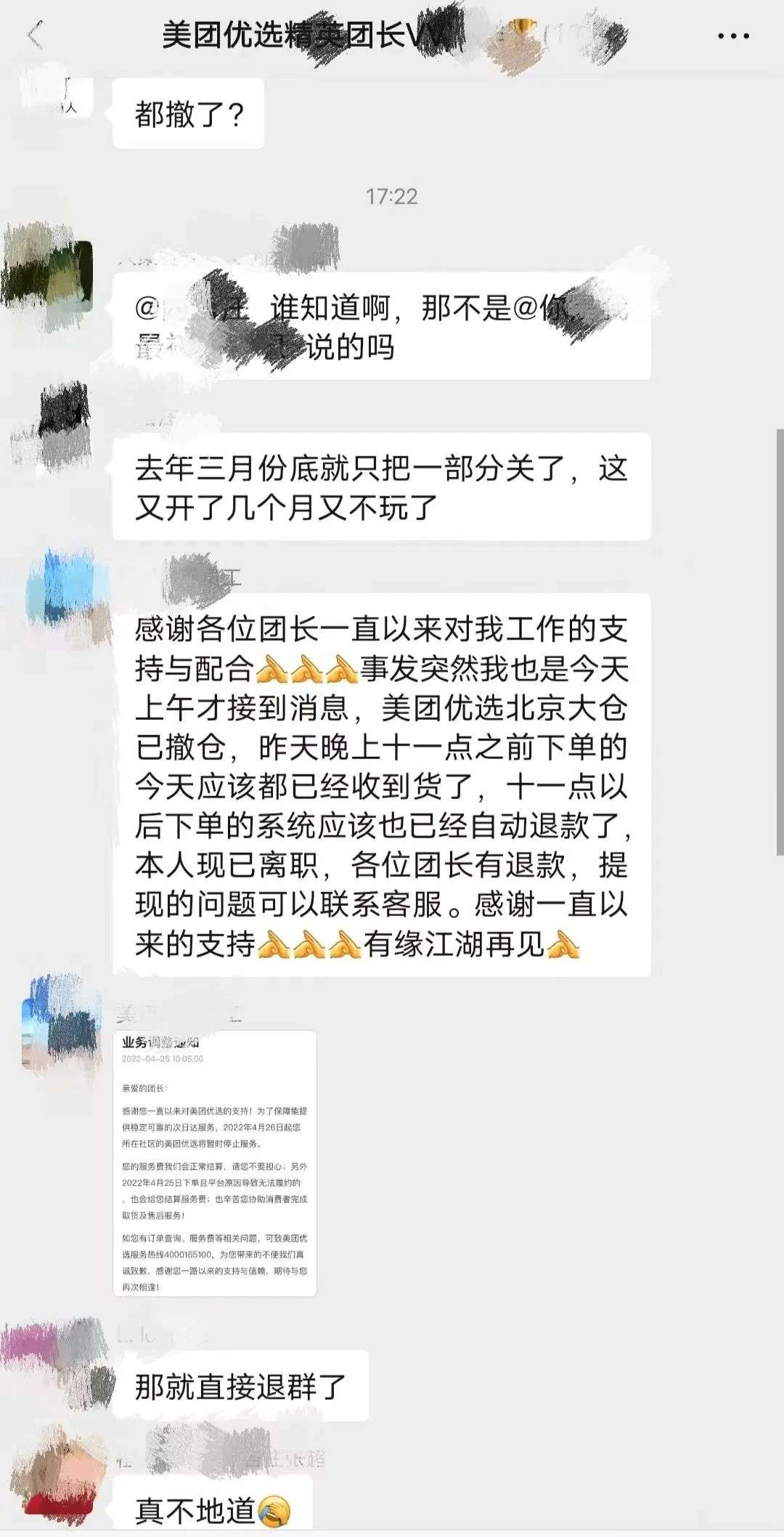Open the 业务调整通知 image message
The height and width of the screenshot is (1537, 784).
[215, 1164]
